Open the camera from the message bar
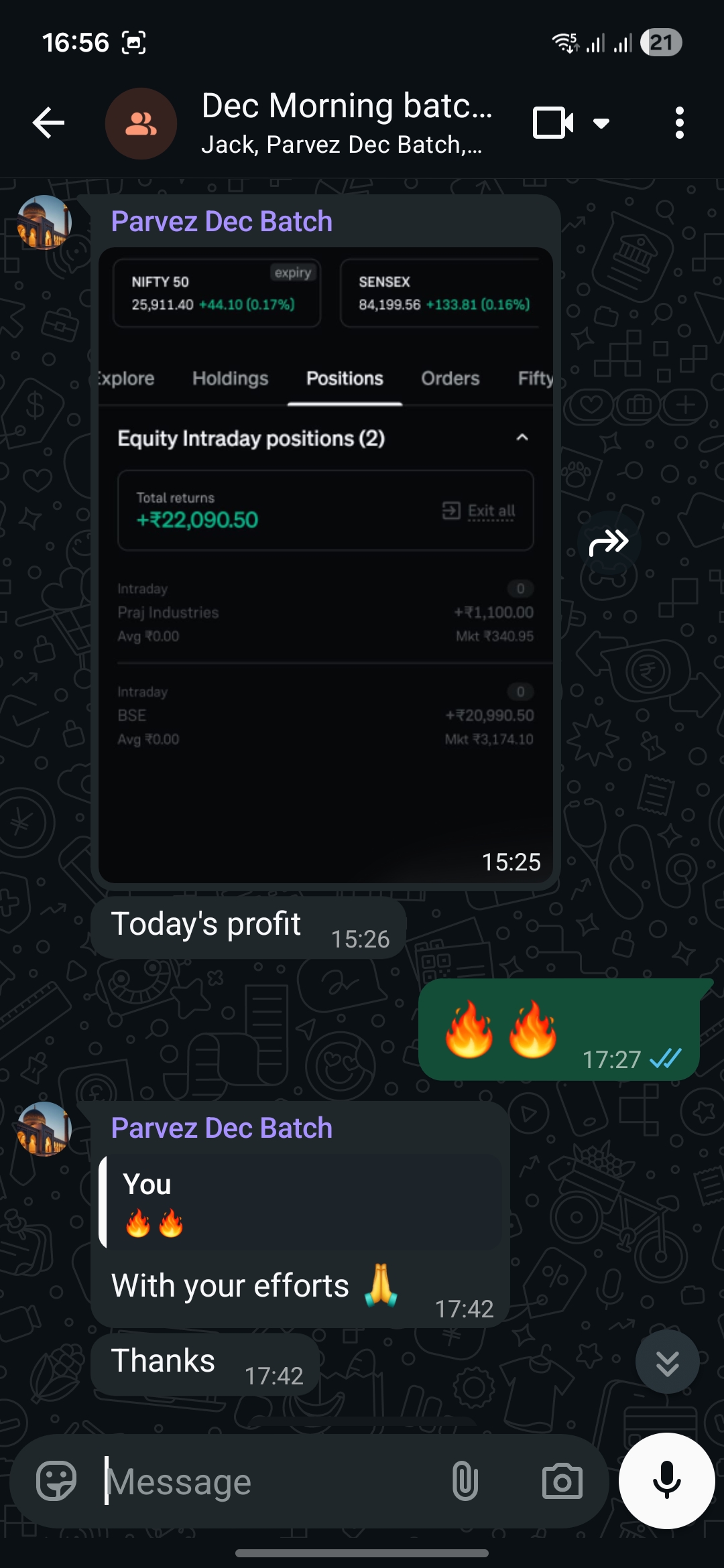Image resolution: width=724 pixels, height=1568 pixels. 560,1482
